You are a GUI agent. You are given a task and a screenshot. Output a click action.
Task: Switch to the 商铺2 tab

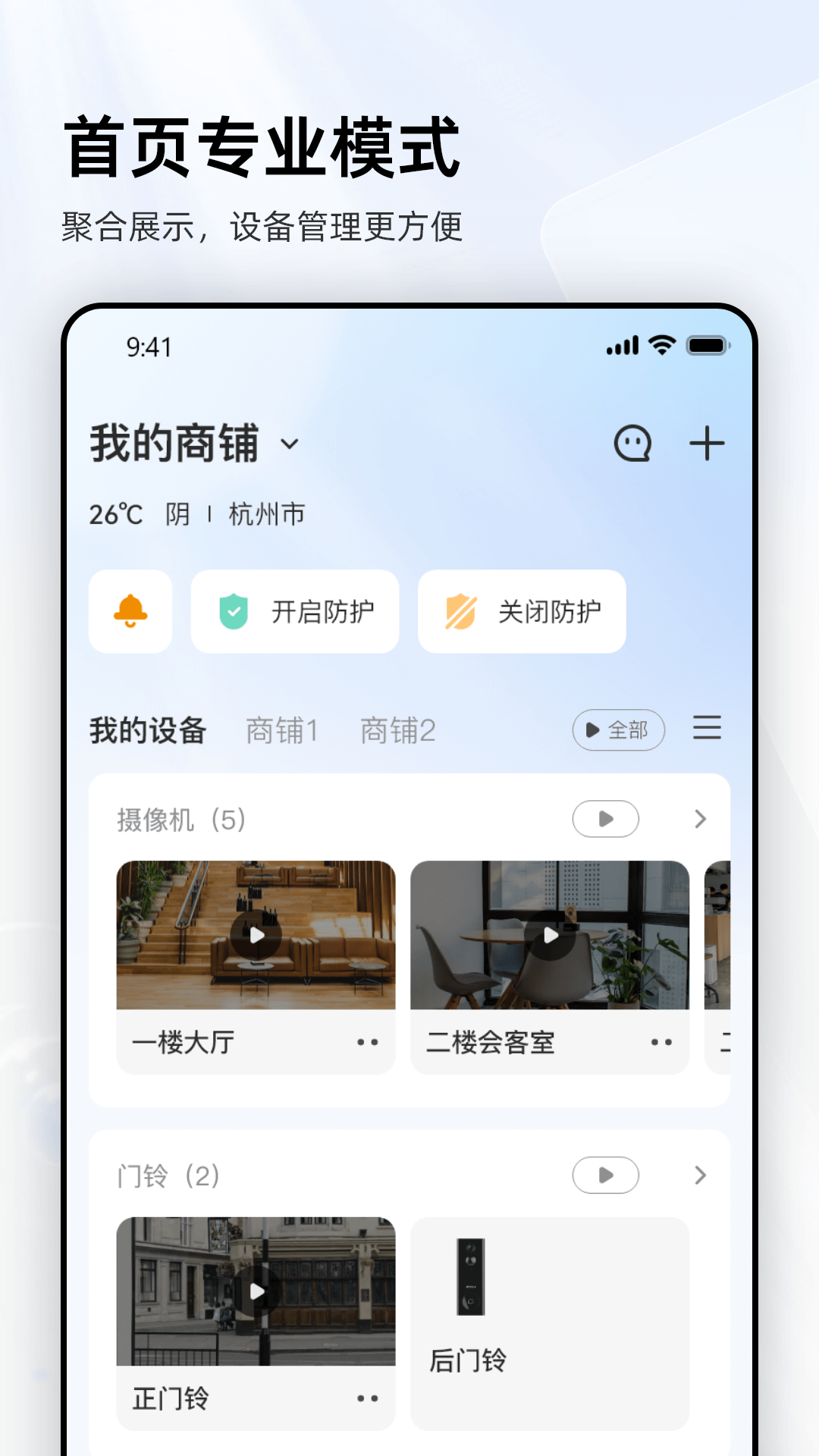click(397, 730)
